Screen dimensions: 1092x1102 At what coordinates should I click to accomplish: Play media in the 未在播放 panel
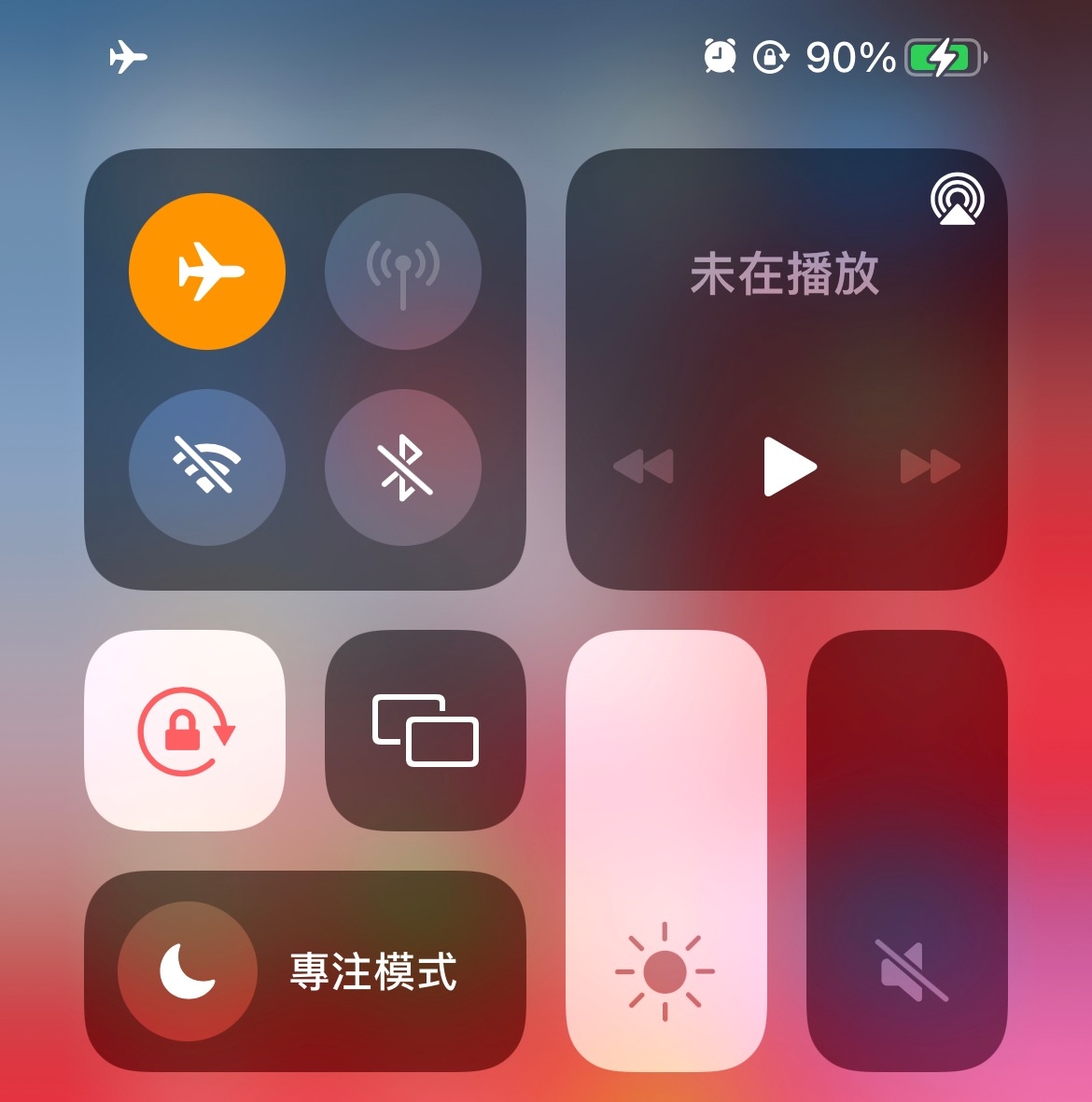(789, 466)
